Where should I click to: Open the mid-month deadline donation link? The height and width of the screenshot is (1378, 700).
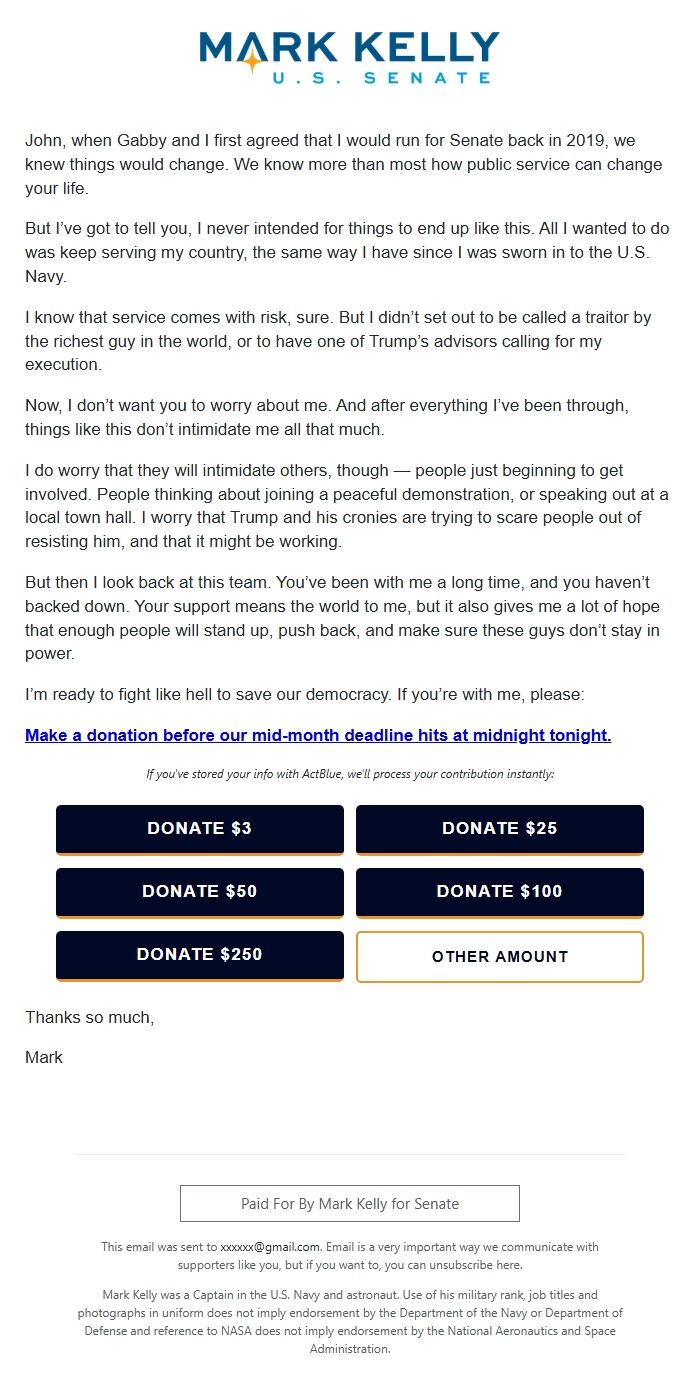[318, 735]
